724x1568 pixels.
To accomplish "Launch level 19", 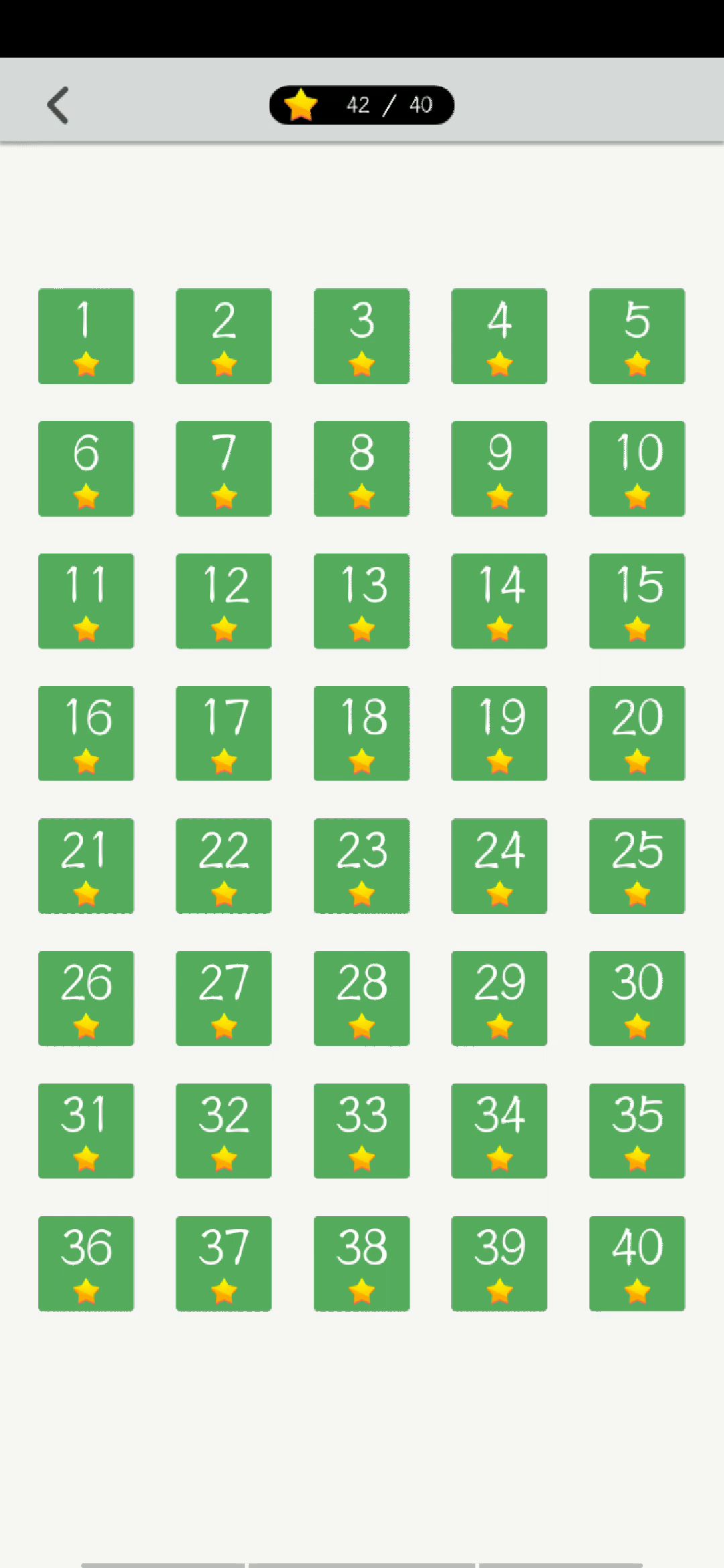I will click(499, 733).
